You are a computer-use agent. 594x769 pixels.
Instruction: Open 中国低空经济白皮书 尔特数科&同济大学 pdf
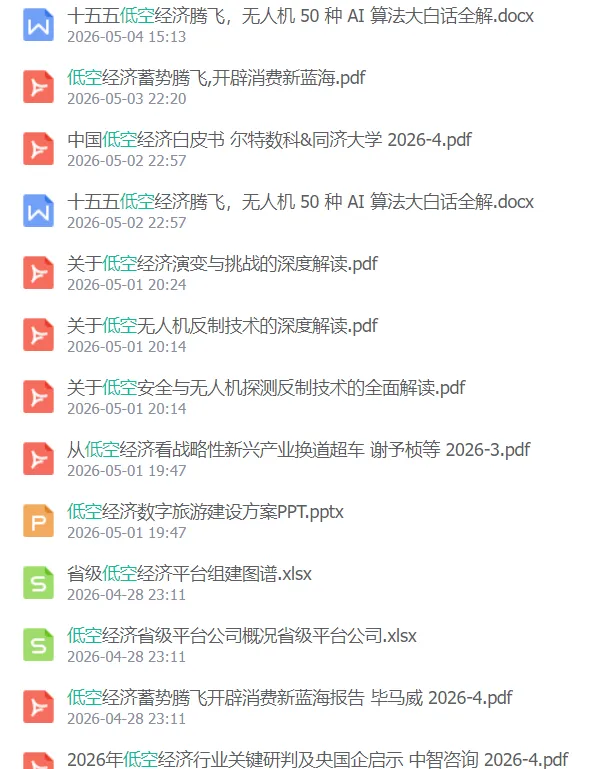pos(269,140)
